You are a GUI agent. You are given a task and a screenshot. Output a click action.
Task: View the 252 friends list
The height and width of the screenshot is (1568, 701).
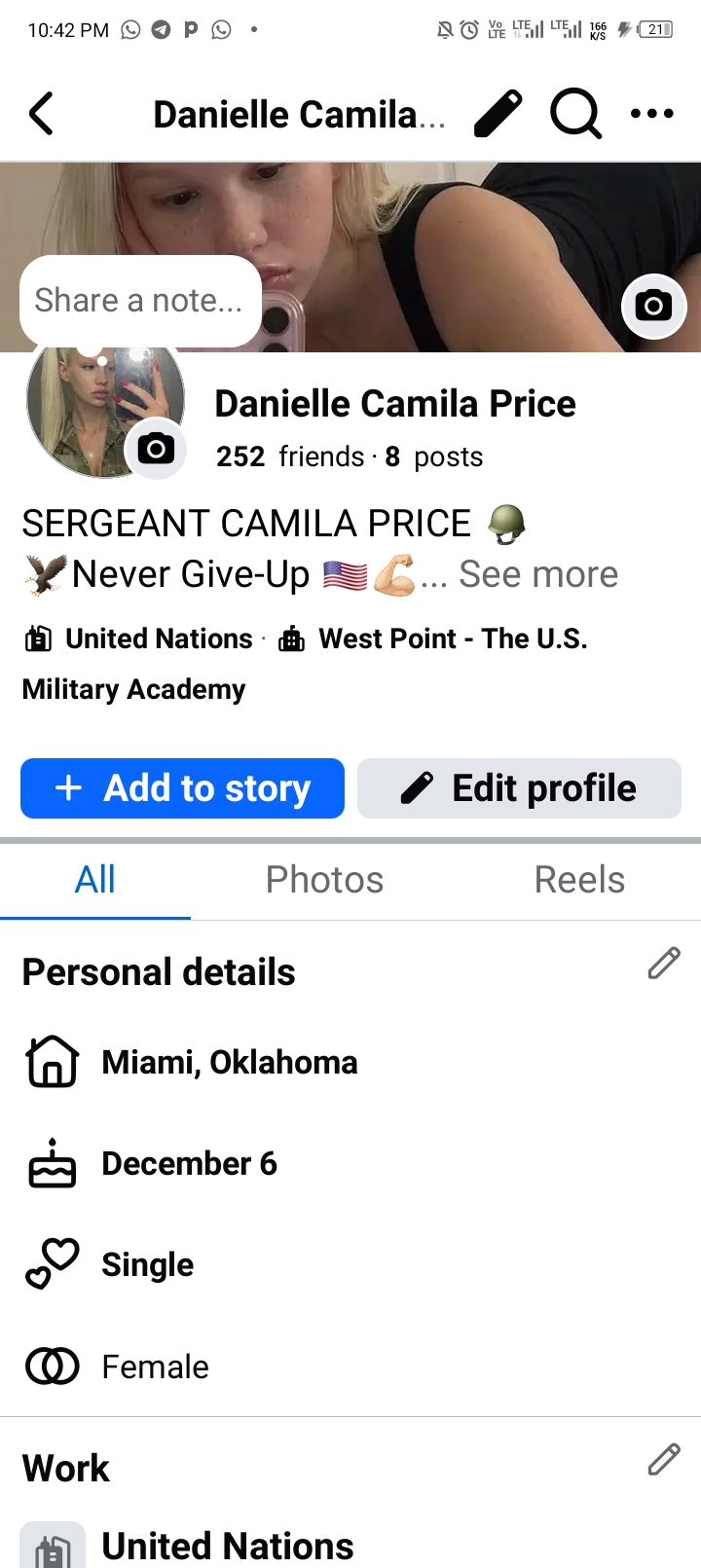[290, 456]
